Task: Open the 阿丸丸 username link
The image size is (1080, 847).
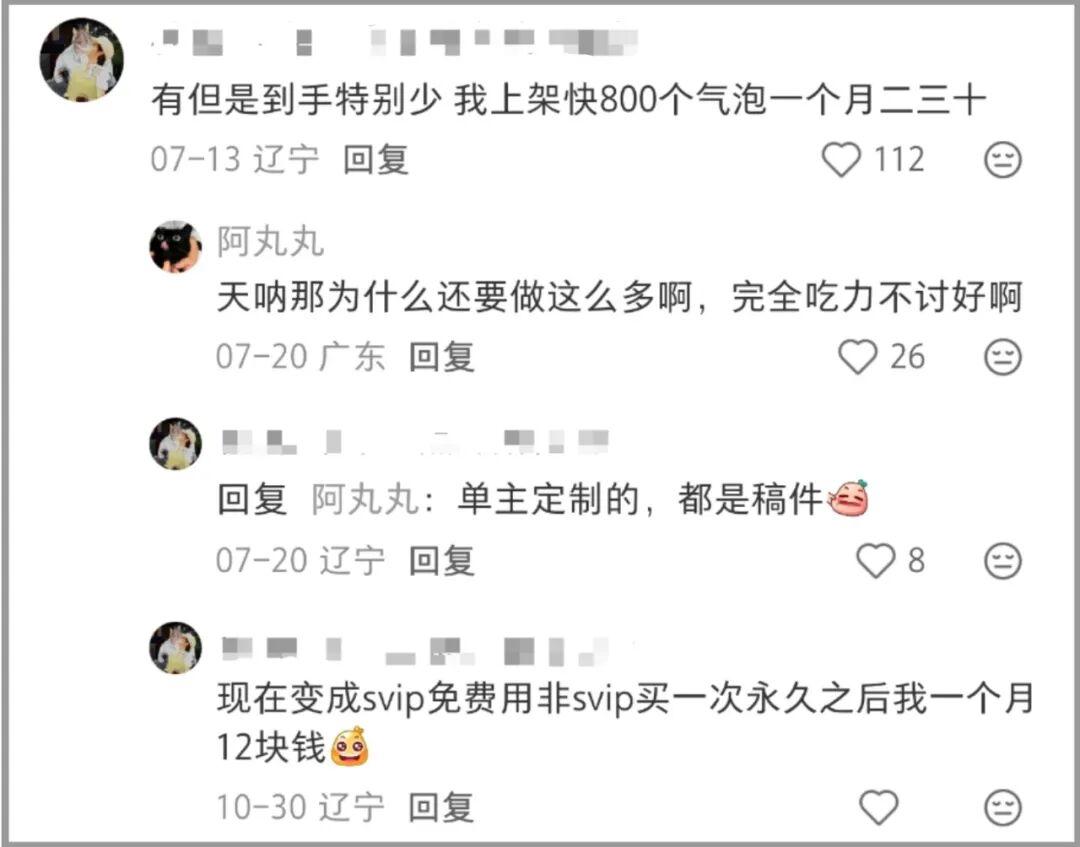Action: (x=271, y=243)
